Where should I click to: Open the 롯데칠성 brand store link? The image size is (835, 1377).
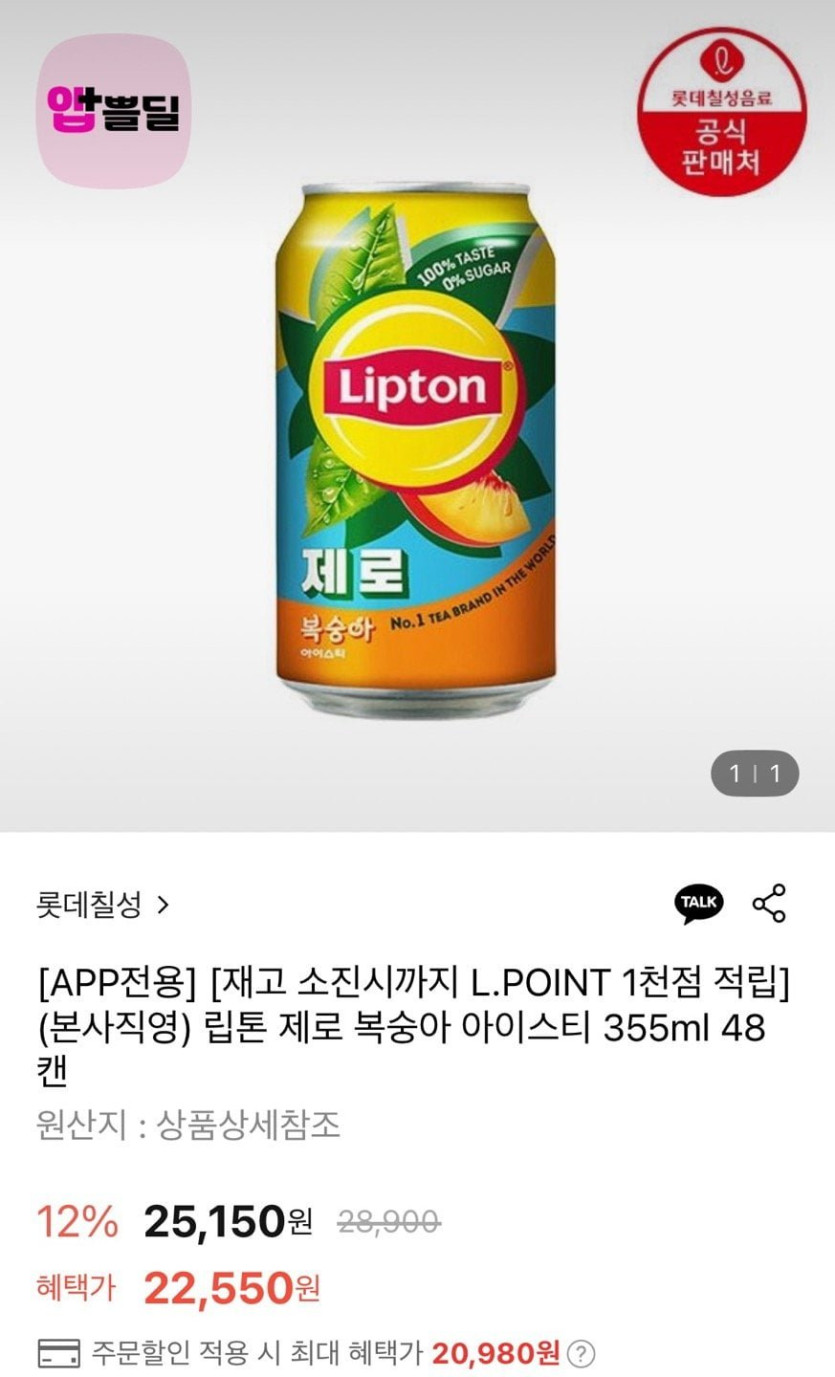point(103,905)
